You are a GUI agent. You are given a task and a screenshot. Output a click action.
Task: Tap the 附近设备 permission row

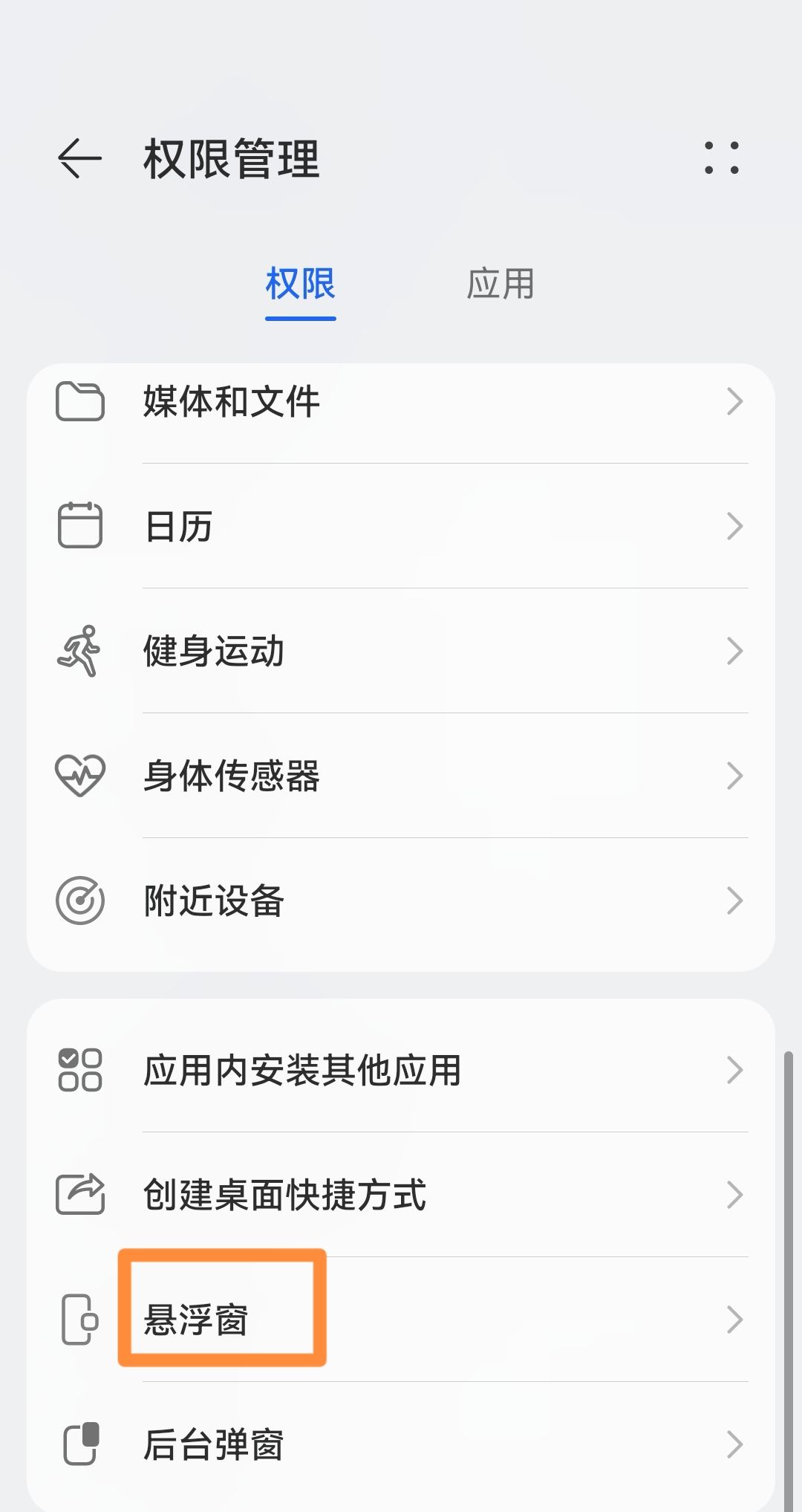401,901
